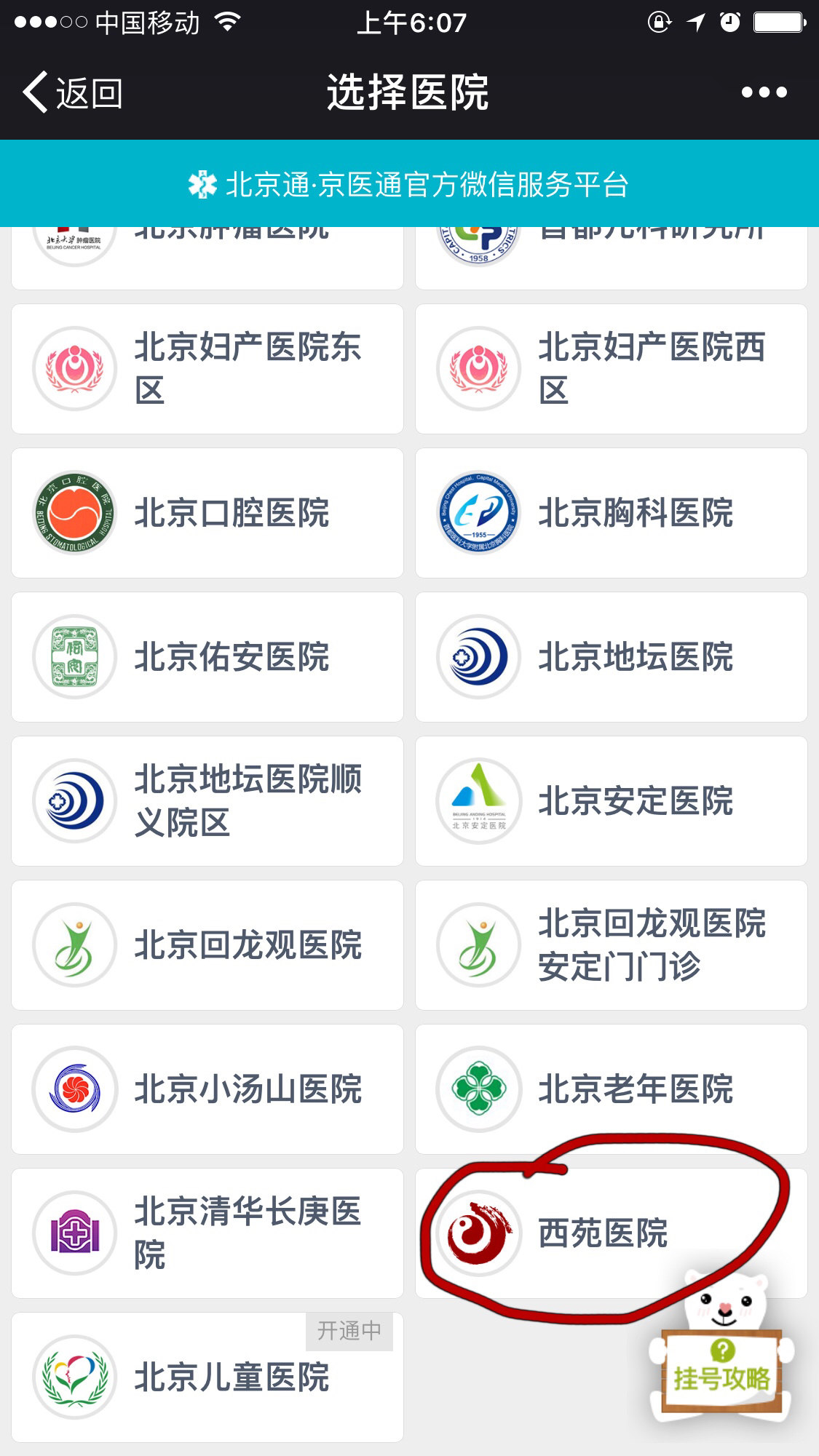Tap the 北京回龙观医院 card
Image resolution: width=819 pixels, height=1456 pixels.
point(207,945)
